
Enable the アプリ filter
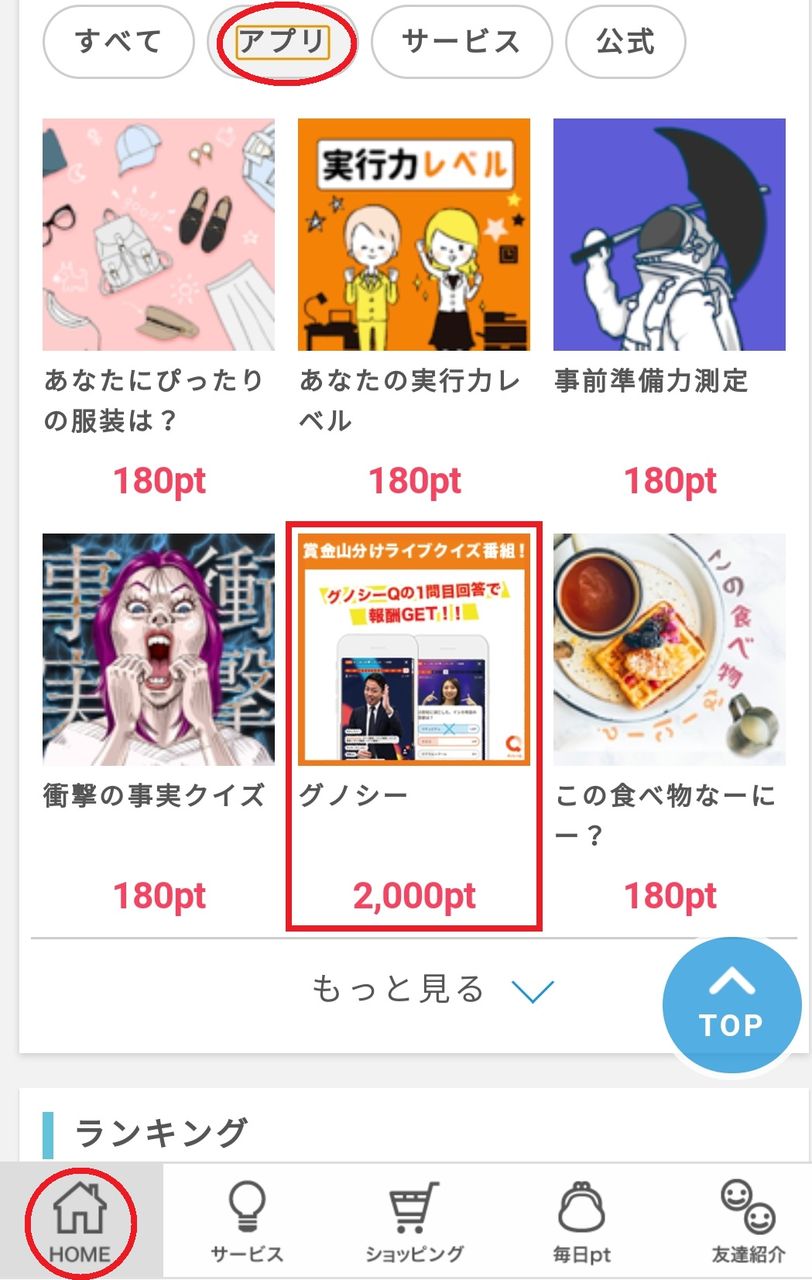pos(284,41)
